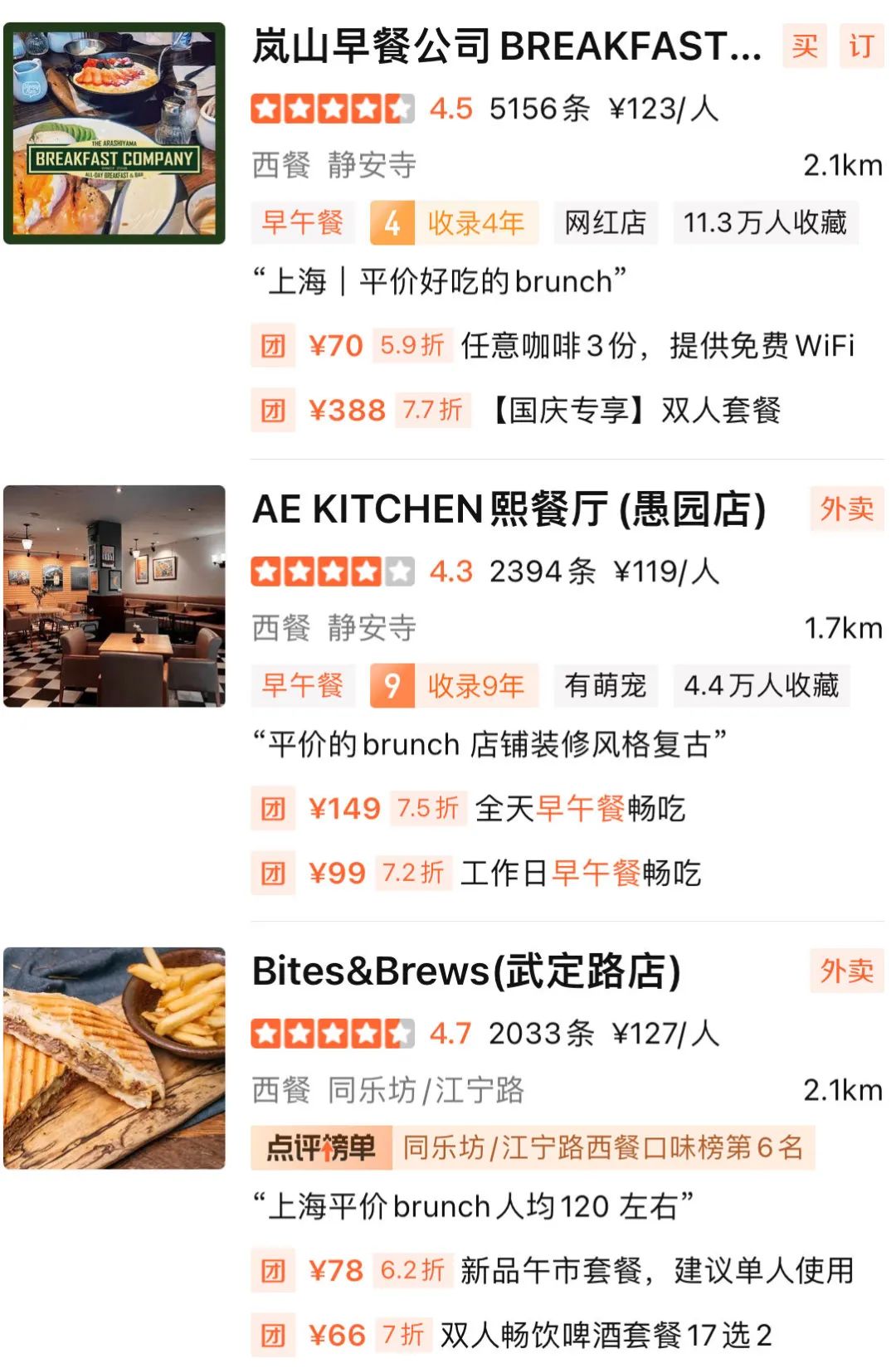896x1368 pixels.
Task: Open 同乐坊/江宁路西餐口味榜第6名 list
Action: (x=601, y=1146)
